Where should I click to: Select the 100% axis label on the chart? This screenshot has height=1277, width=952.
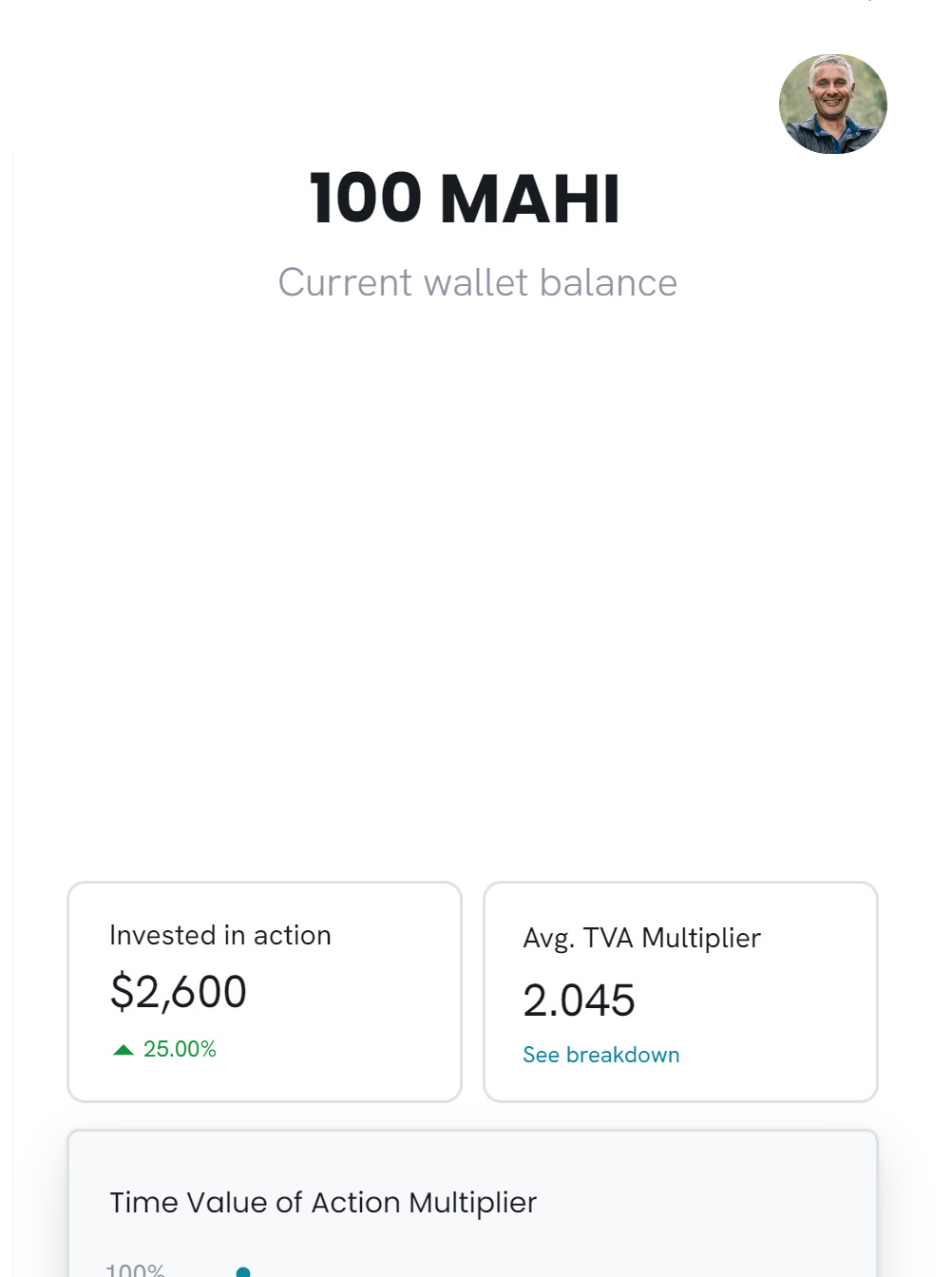click(136, 1269)
